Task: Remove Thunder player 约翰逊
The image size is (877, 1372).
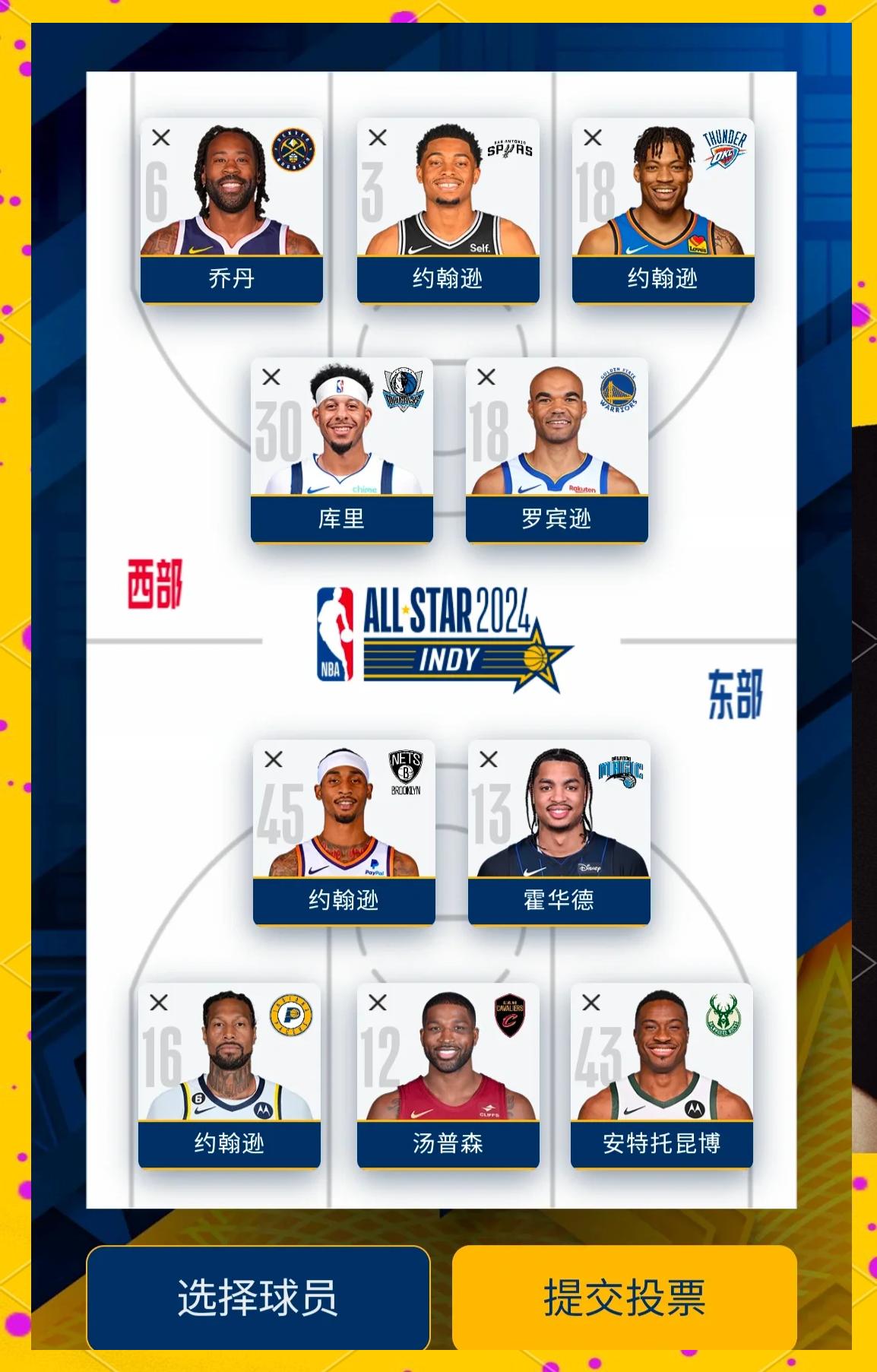Action: [x=593, y=138]
